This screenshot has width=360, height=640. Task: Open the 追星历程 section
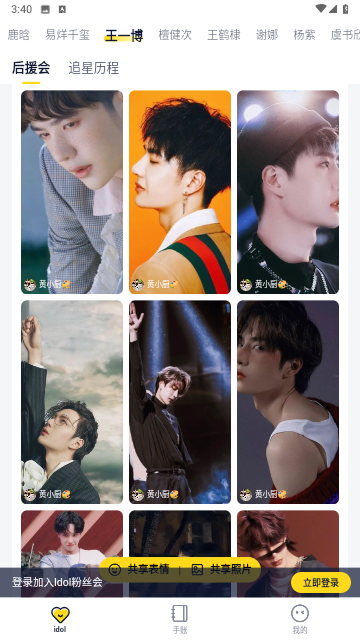click(93, 68)
